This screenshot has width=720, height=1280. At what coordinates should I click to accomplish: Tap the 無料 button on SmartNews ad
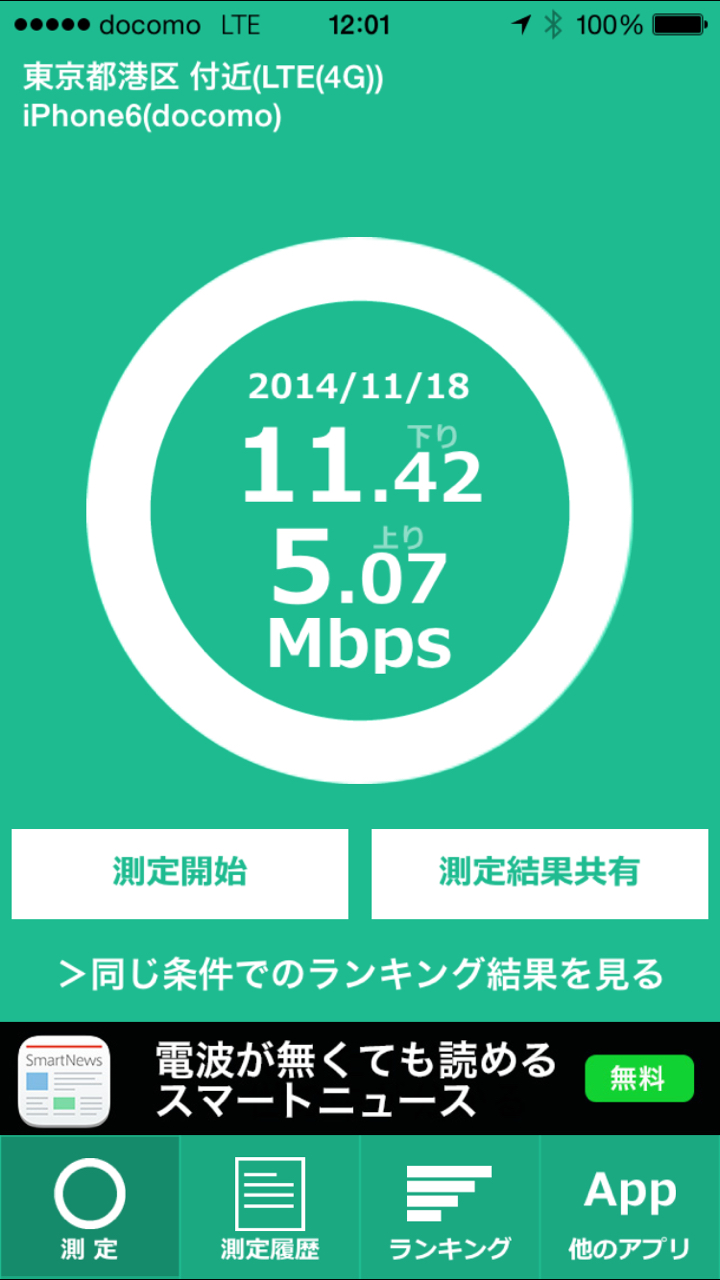(x=639, y=1079)
